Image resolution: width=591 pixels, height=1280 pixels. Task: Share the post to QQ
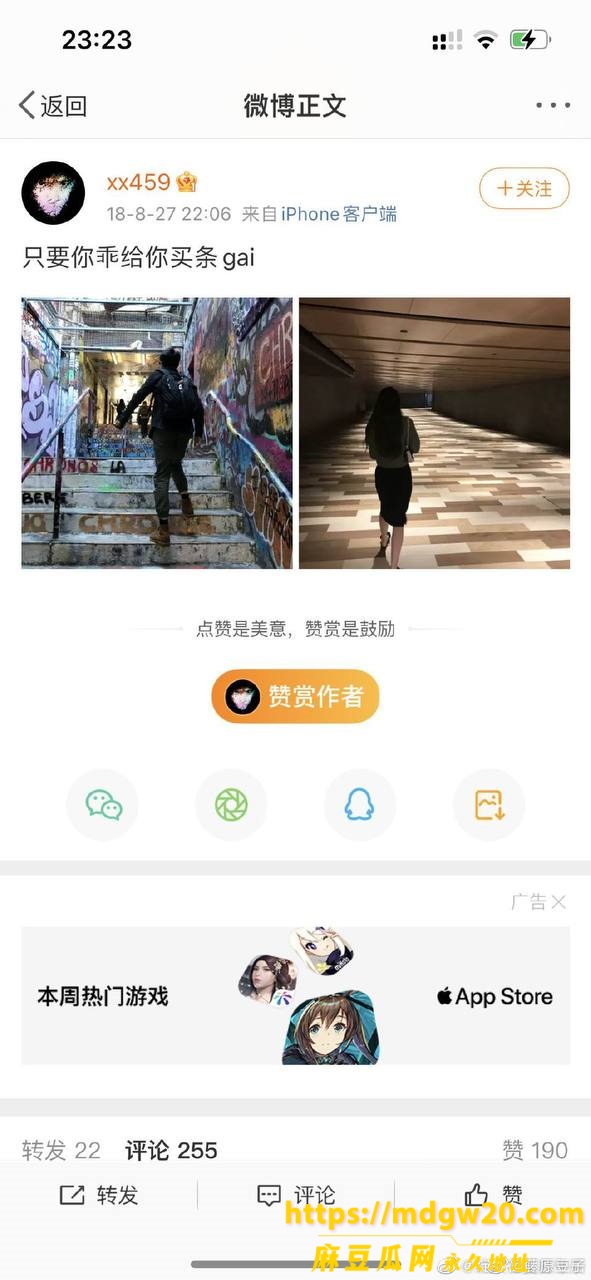pyautogui.click(x=360, y=805)
